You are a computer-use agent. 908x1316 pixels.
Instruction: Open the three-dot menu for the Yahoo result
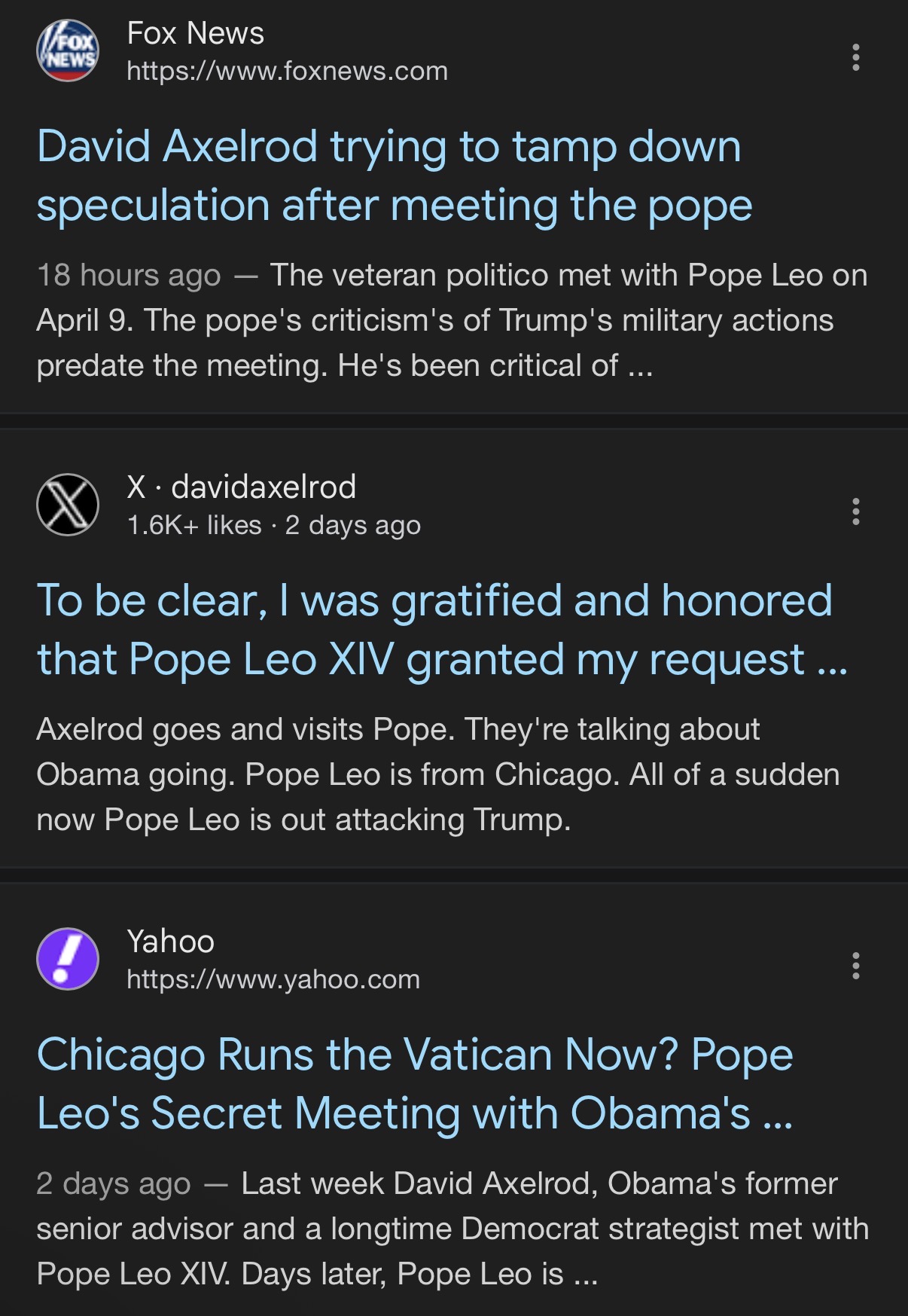[x=855, y=966]
